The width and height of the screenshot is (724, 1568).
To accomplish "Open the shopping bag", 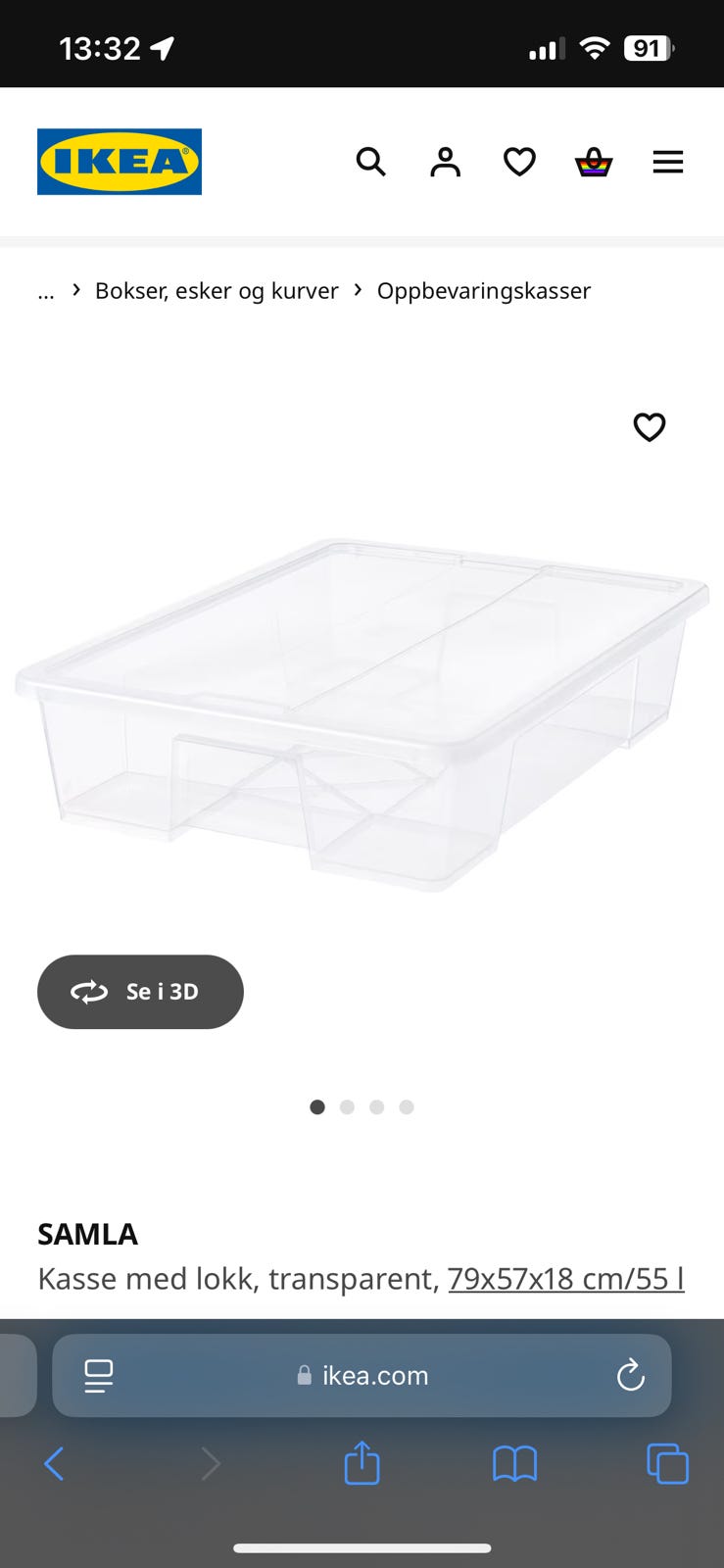I will point(593,162).
